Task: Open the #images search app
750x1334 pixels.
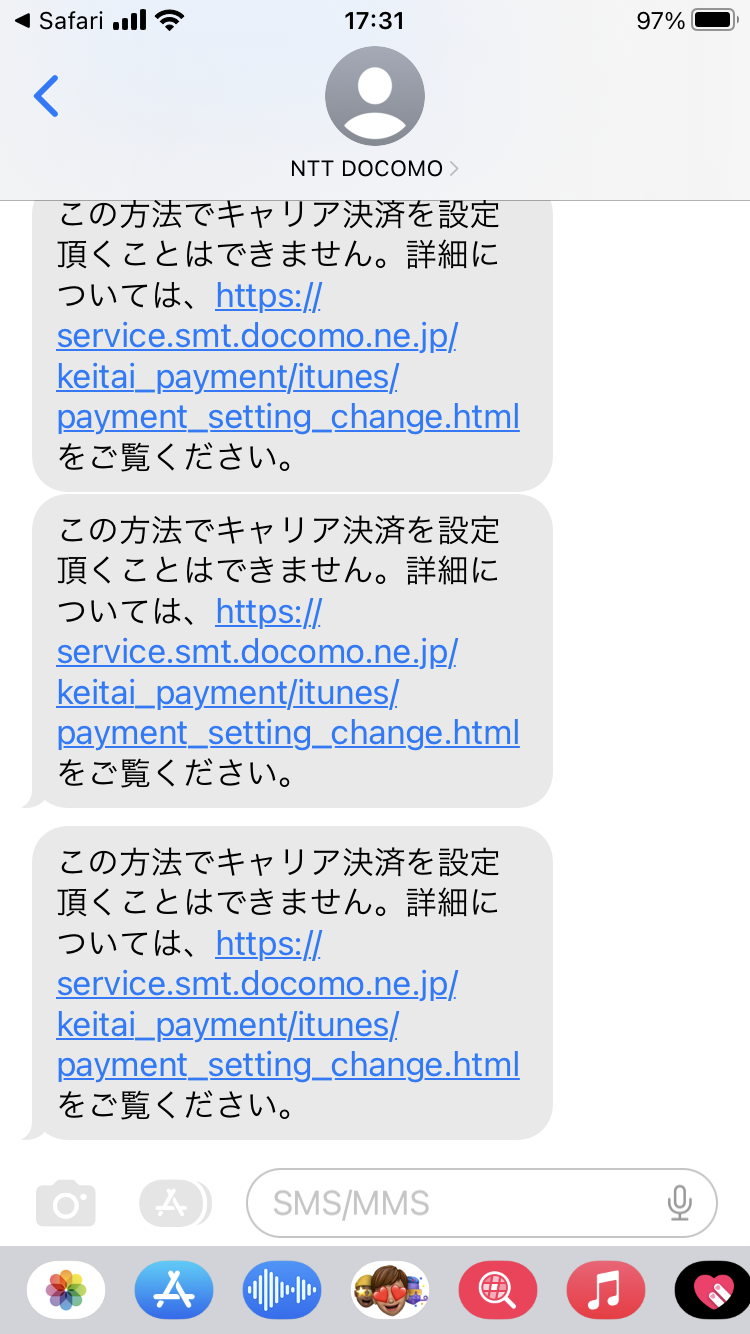Action: tap(498, 1290)
